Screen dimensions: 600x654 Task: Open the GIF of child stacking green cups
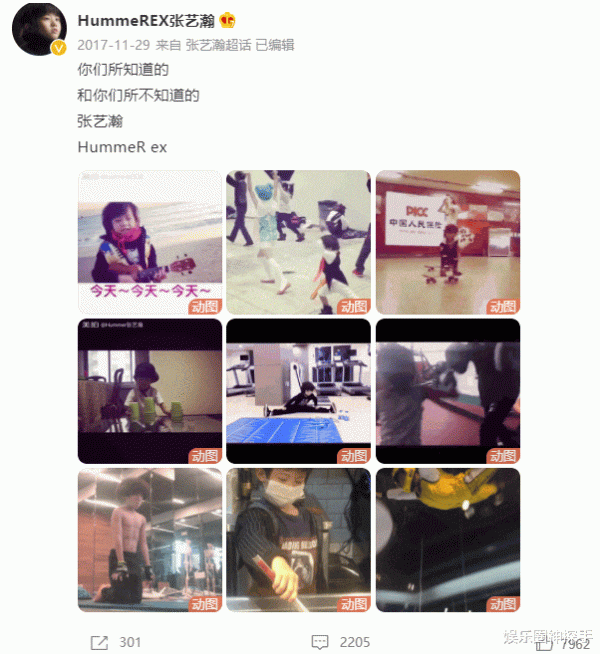click(149, 390)
